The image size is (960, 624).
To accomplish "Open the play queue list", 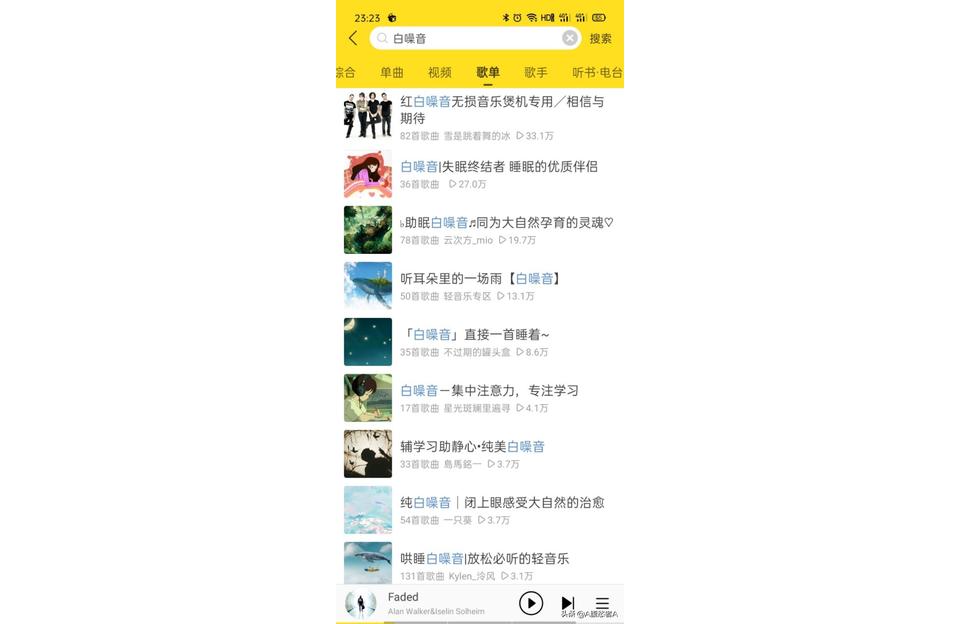I will pos(602,603).
